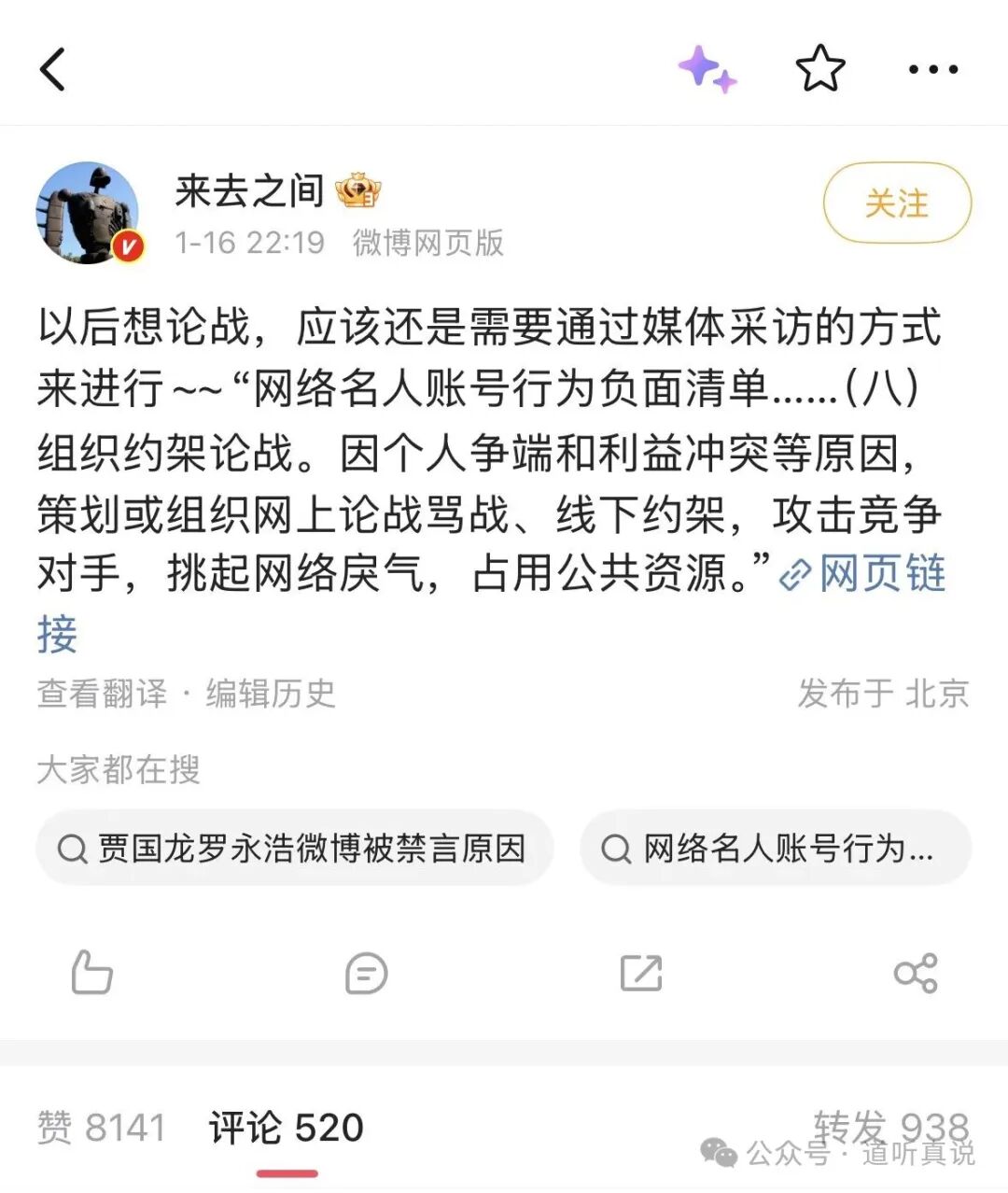Switch to the 评论 520 comments tab

[x=284, y=1127]
